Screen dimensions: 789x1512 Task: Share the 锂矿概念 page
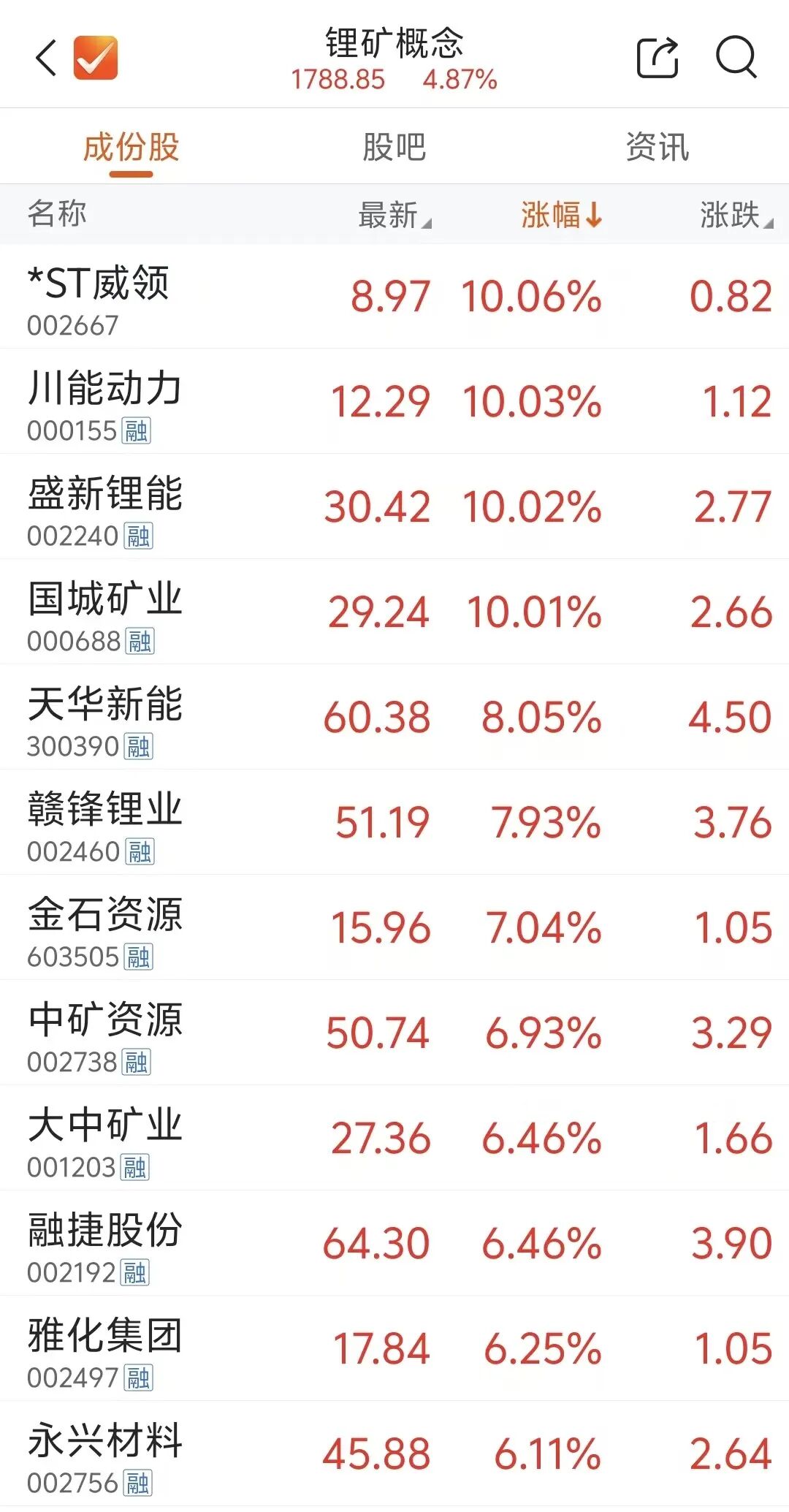coord(657,57)
